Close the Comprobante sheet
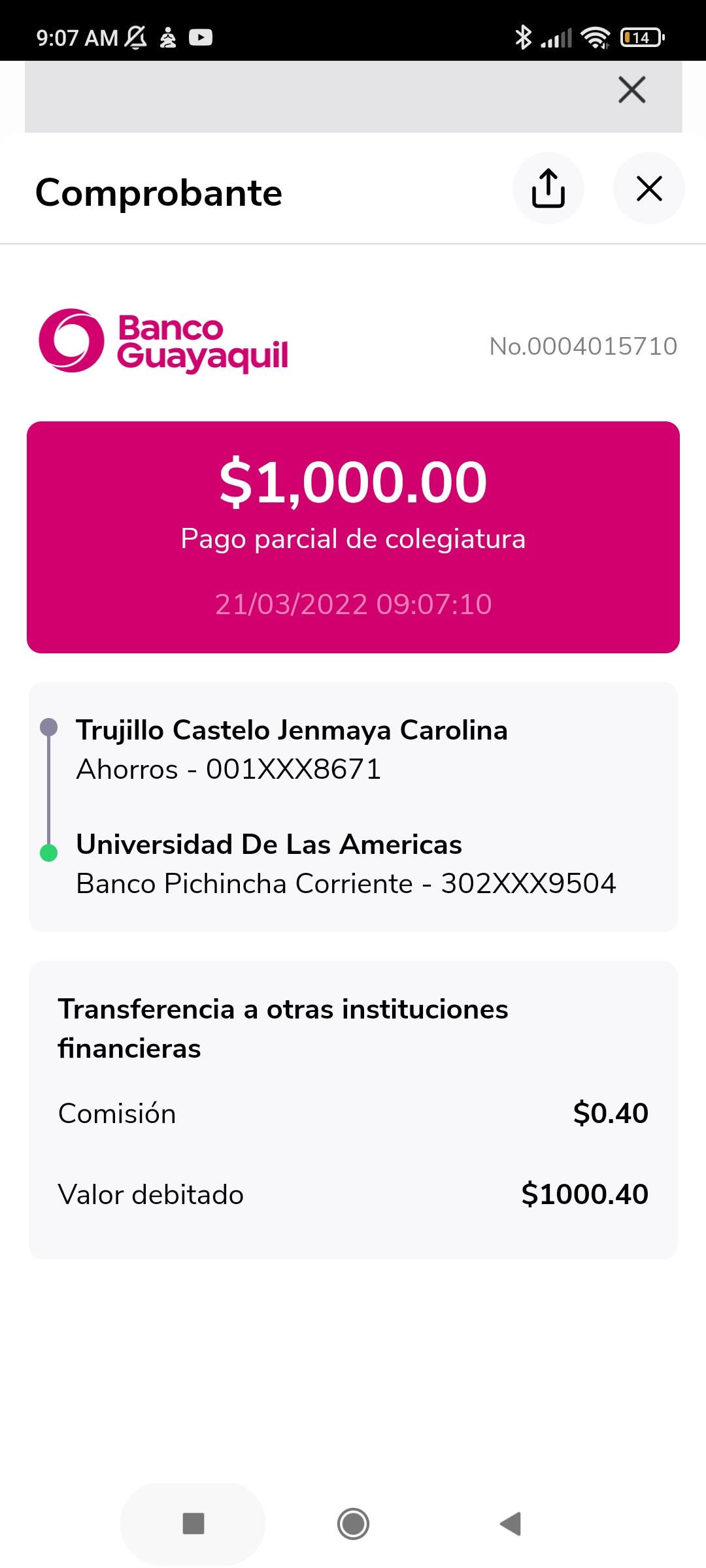 pos(648,189)
